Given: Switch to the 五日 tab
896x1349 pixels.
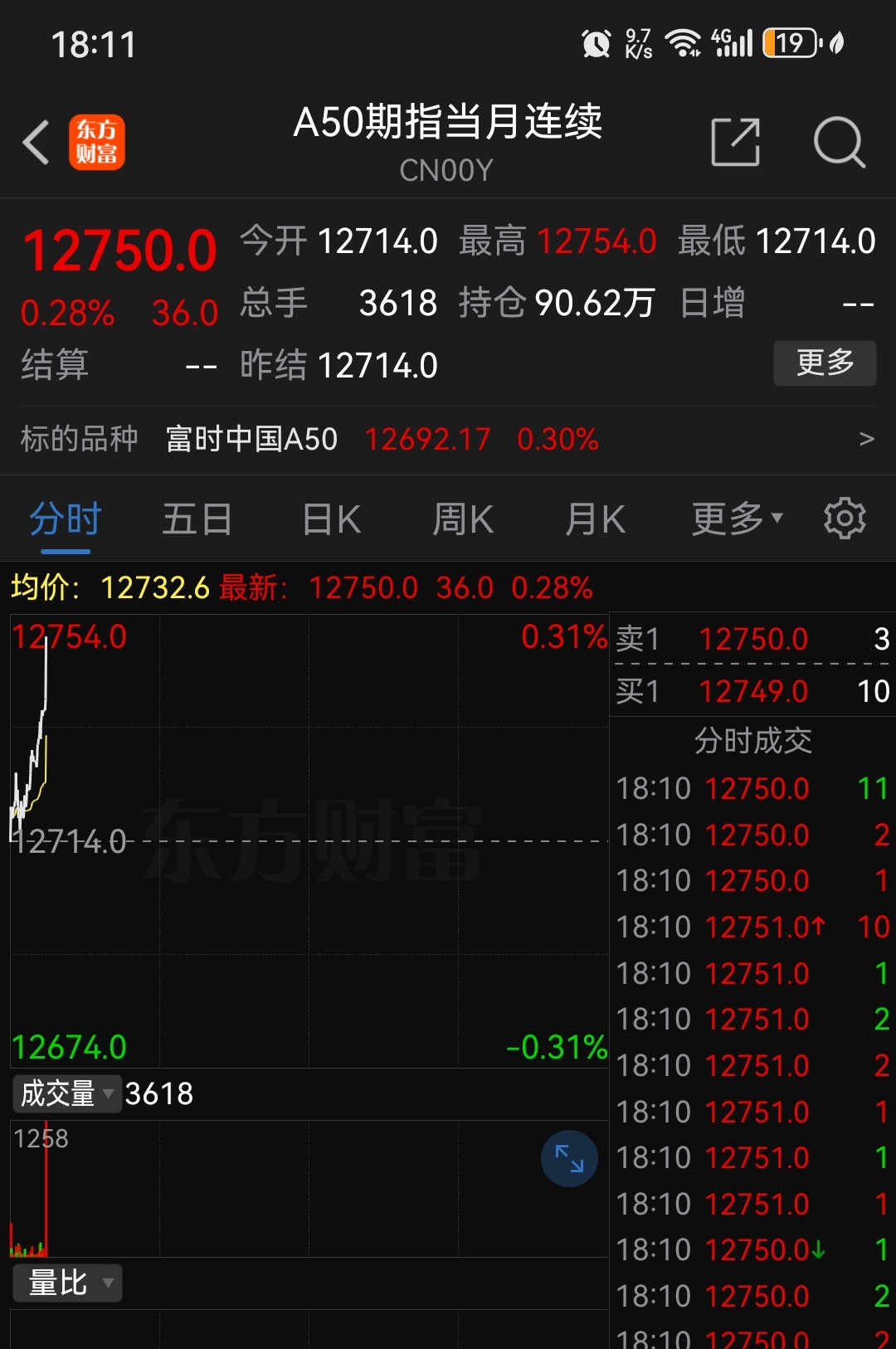Looking at the screenshot, I should pos(196,518).
